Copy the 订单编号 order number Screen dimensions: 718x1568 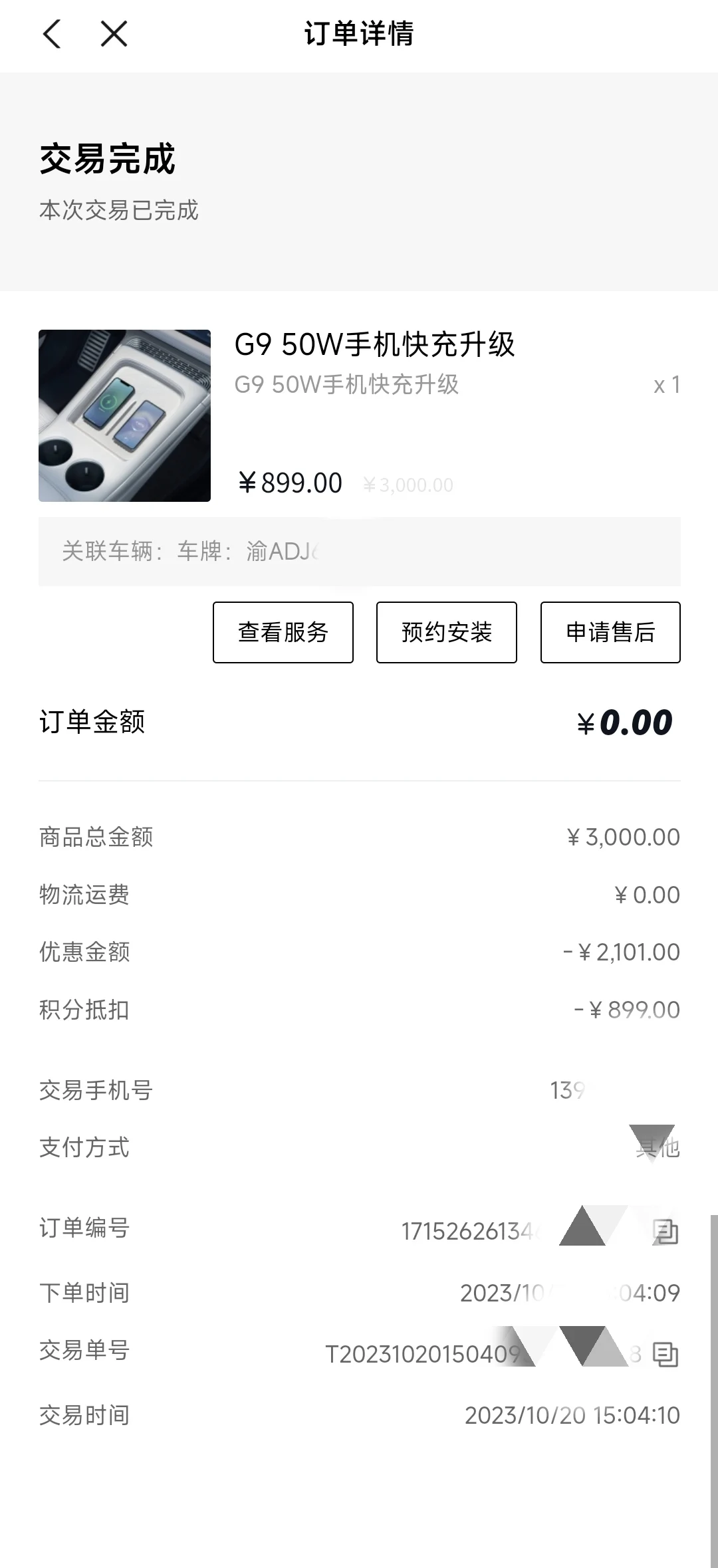click(665, 1231)
